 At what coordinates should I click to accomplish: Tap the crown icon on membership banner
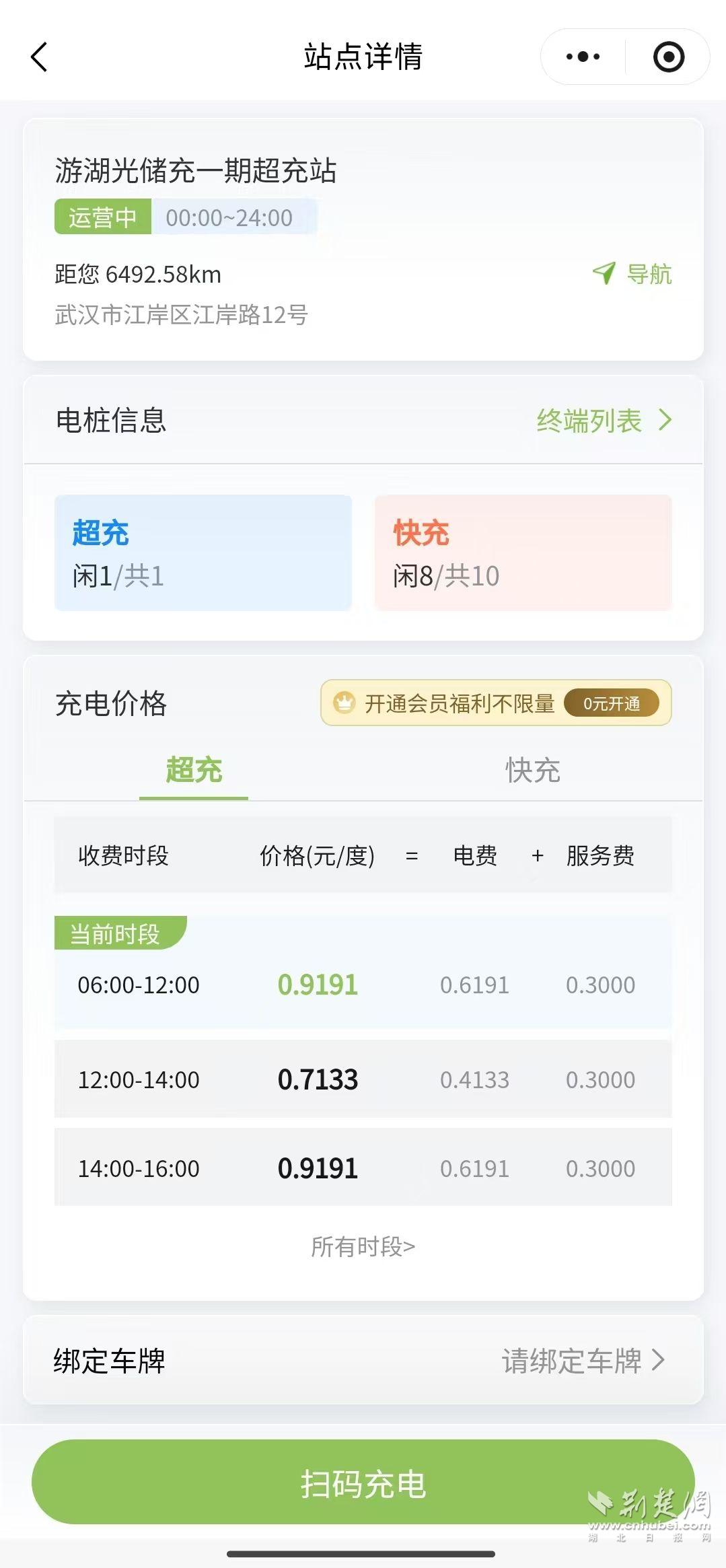[x=344, y=704]
